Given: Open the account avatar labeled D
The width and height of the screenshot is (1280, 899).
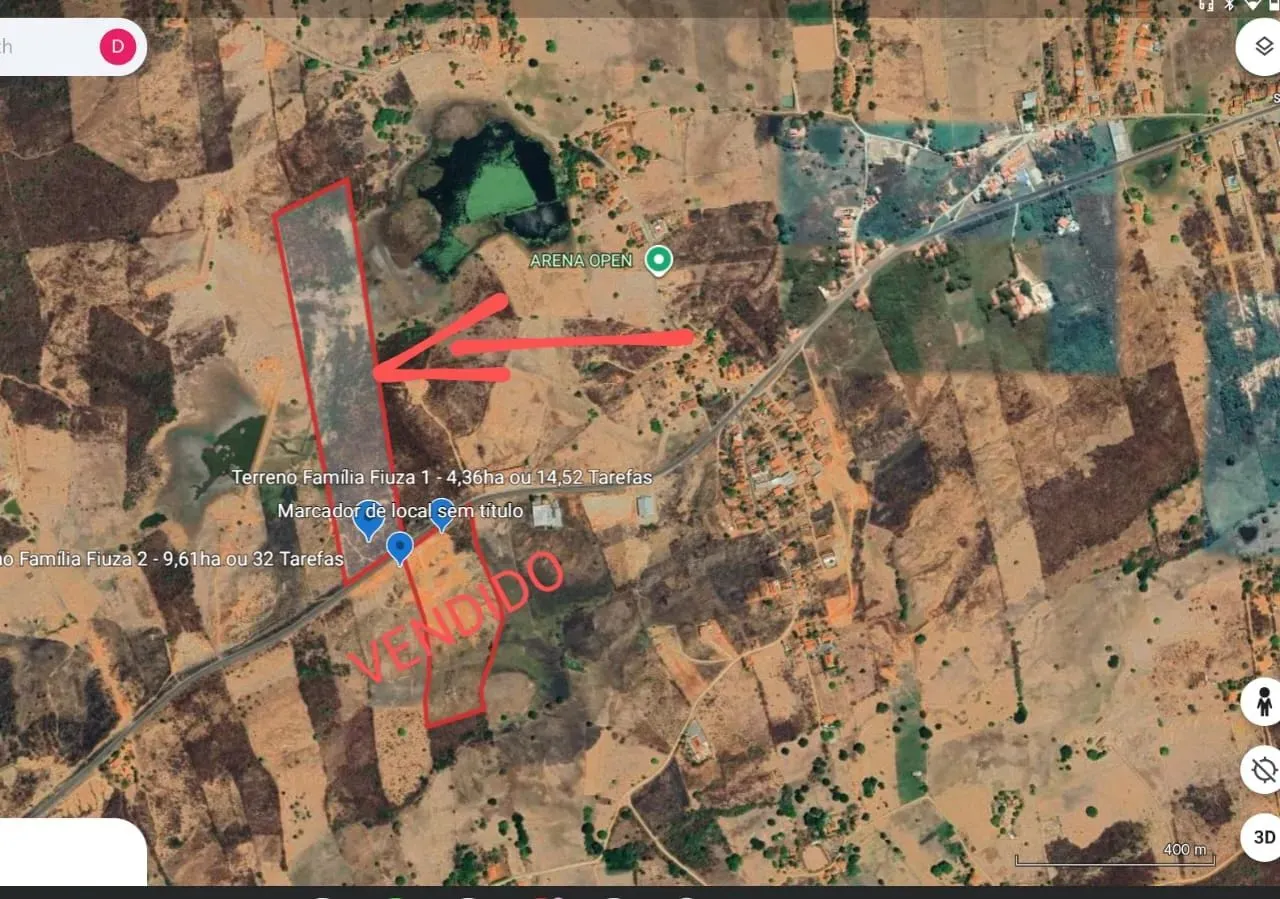Looking at the screenshot, I should (118, 46).
